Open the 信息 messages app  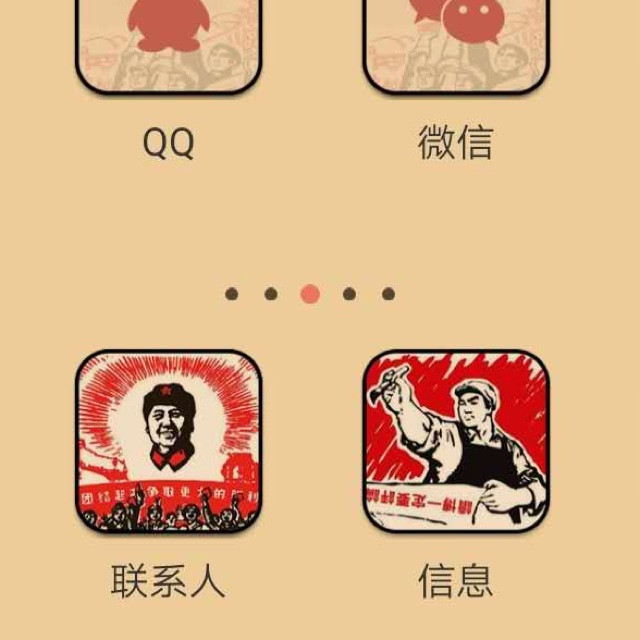click(455, 440)
